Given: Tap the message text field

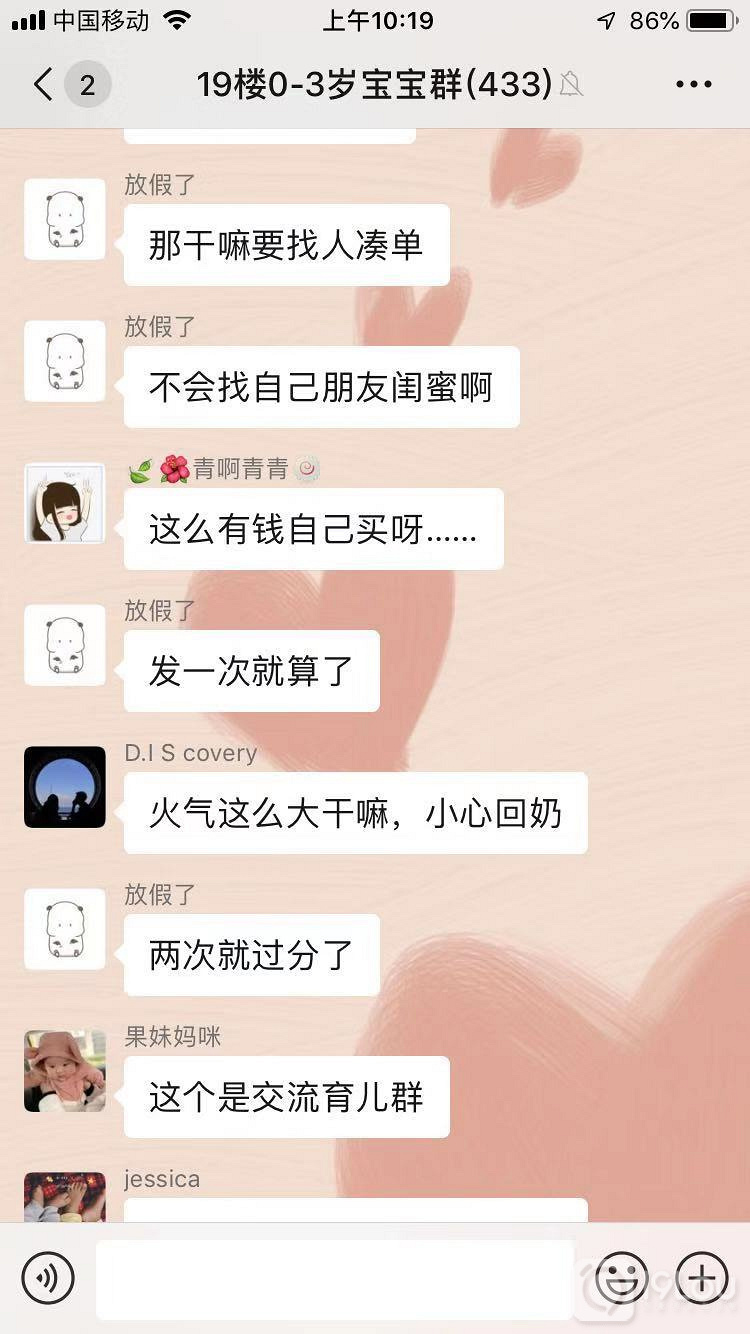Looking at the screenshot, I should (335, 1278).
